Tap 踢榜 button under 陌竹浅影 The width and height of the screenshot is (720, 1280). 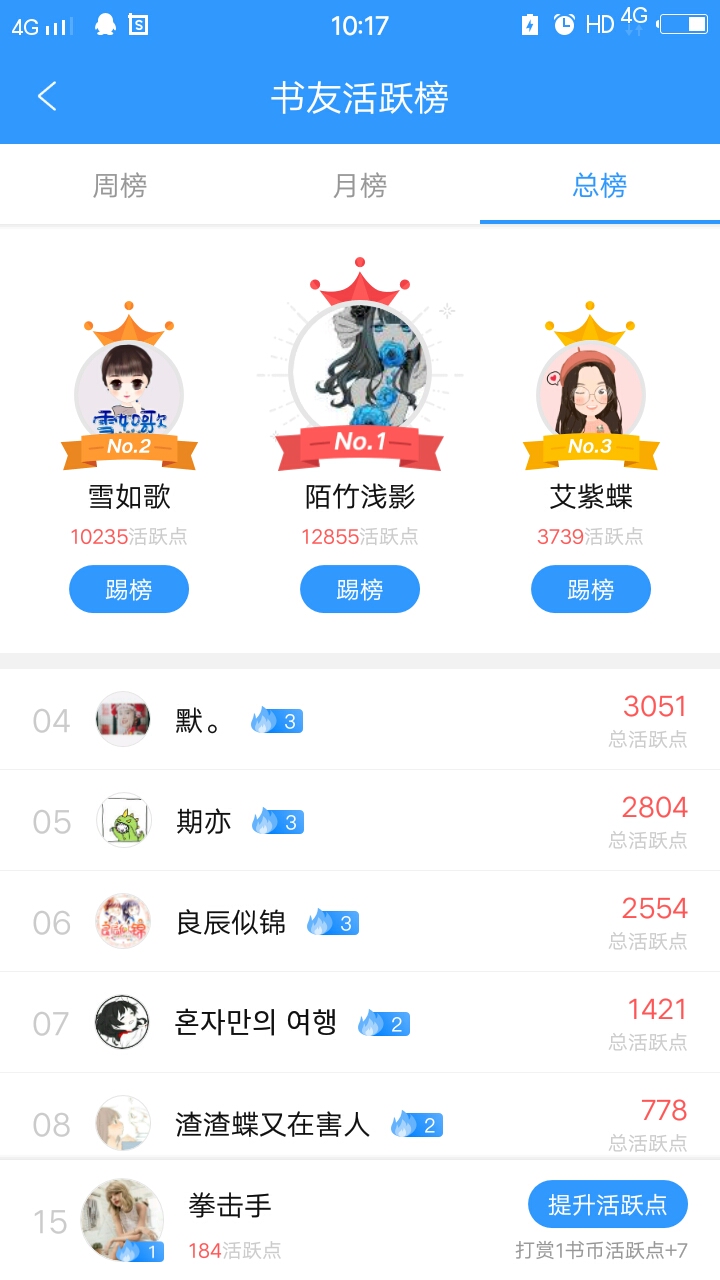[x=360, y=589]
